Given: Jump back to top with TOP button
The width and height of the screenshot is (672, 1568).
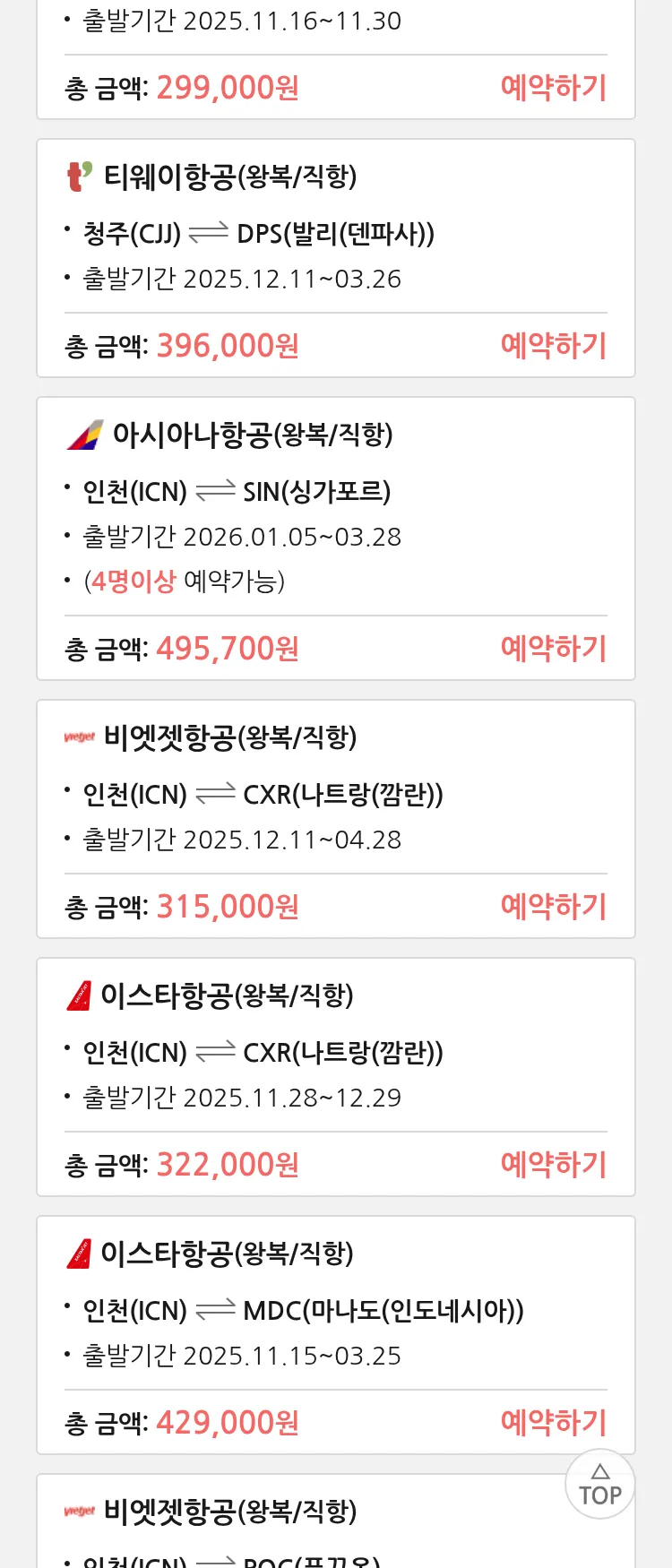Looking at the screenshot, I should 599,1485.
